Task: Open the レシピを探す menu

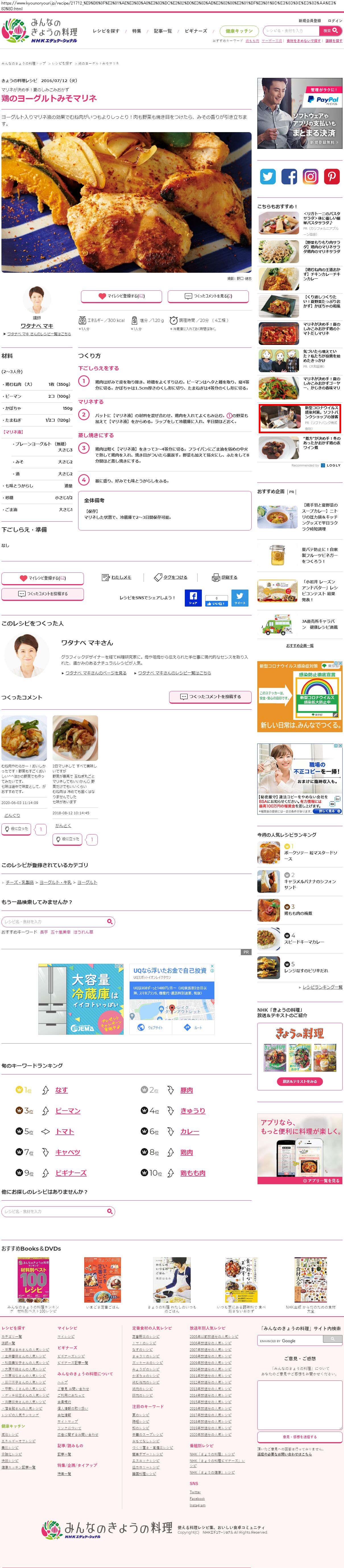Action: tap(106, 31)
